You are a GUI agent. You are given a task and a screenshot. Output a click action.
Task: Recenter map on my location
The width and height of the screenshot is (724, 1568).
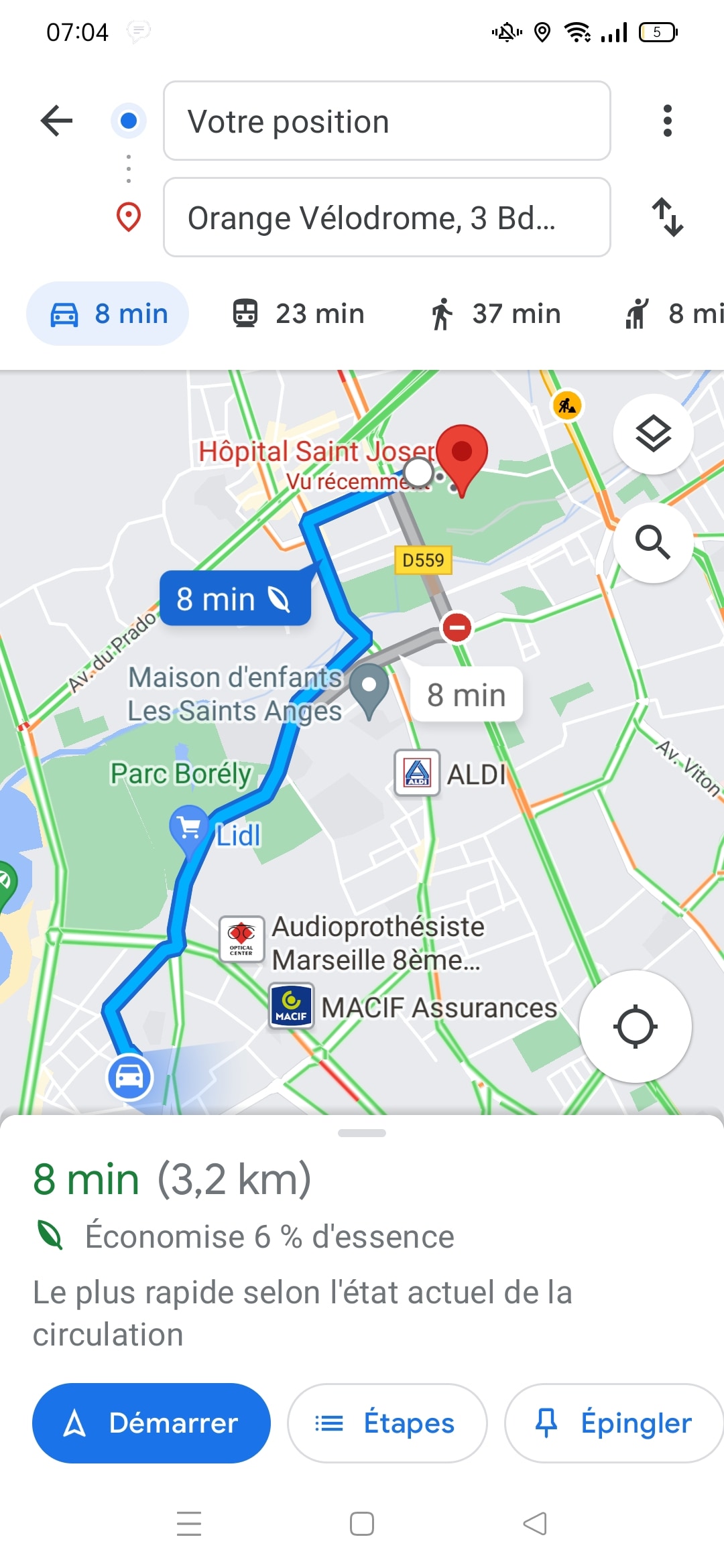click(635, 1026)
